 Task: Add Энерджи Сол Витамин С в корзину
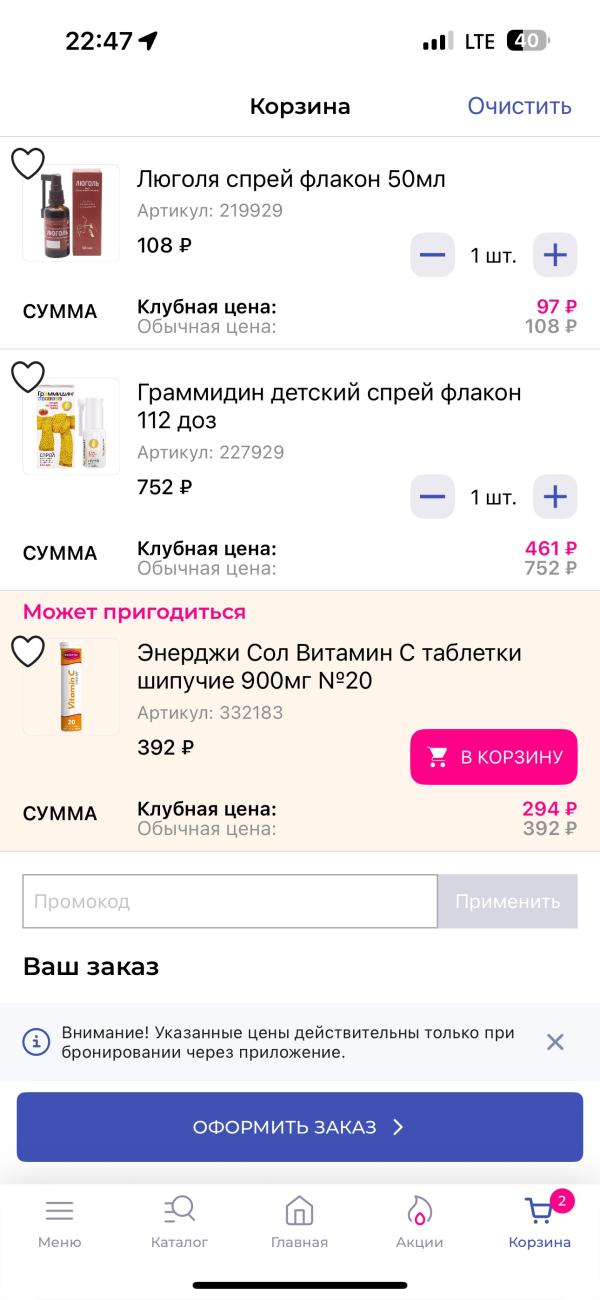[494, 757]
